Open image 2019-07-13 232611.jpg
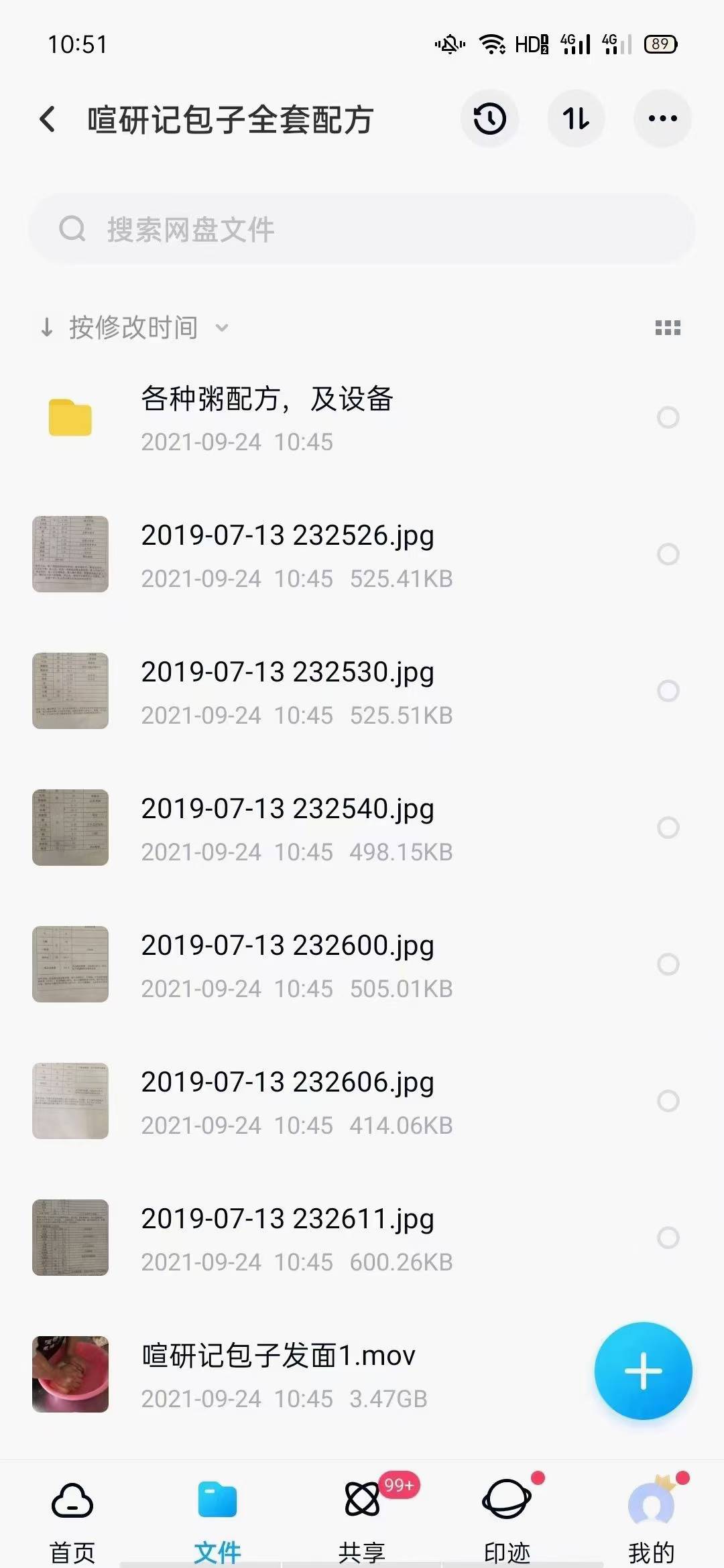 (x=287, y=1237)
